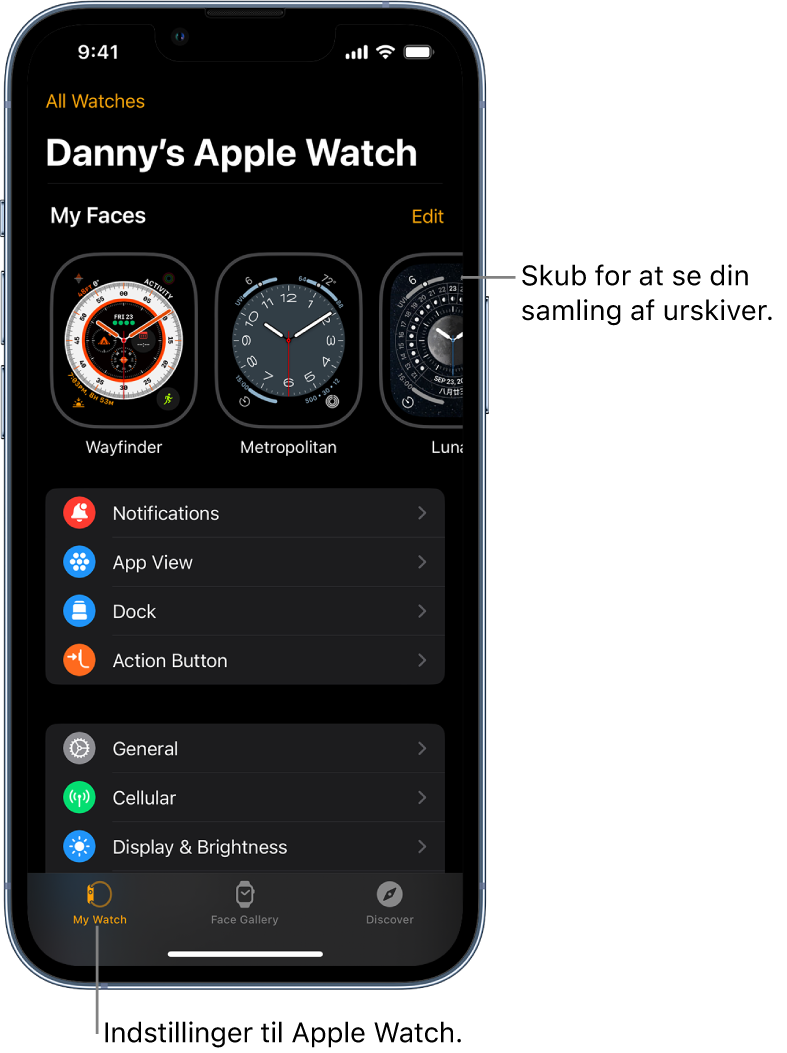Viewport: 787px width, 1053px height.
Task: Edit the My Faces collection
Action: click(x=427, y=216)
